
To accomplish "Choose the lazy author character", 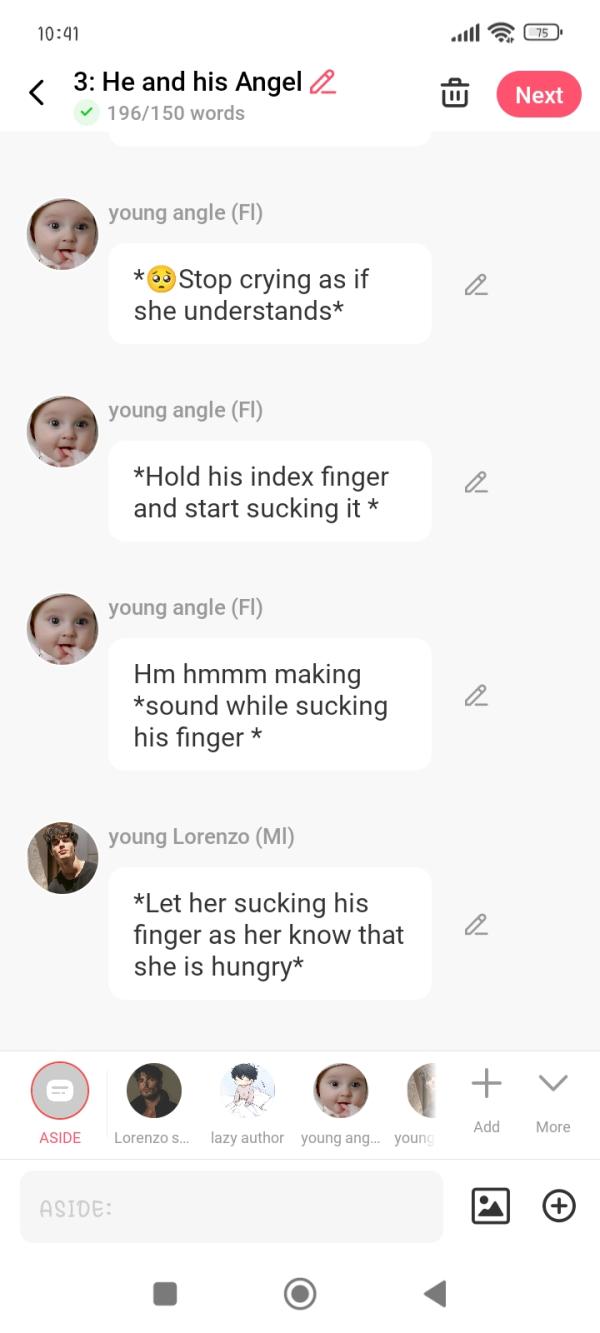I will [247, 1091].
